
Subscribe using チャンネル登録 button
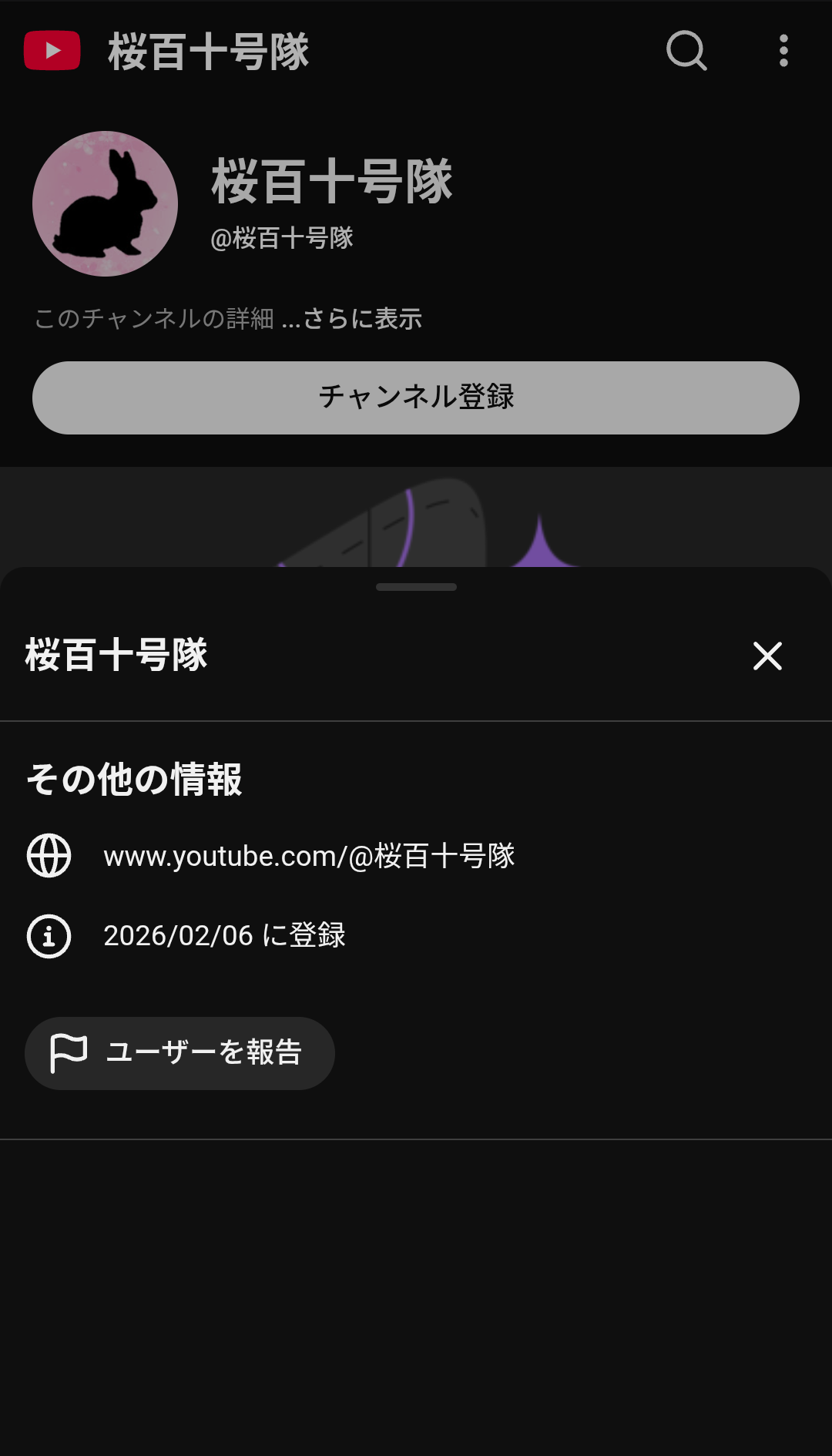coord(416,398)
